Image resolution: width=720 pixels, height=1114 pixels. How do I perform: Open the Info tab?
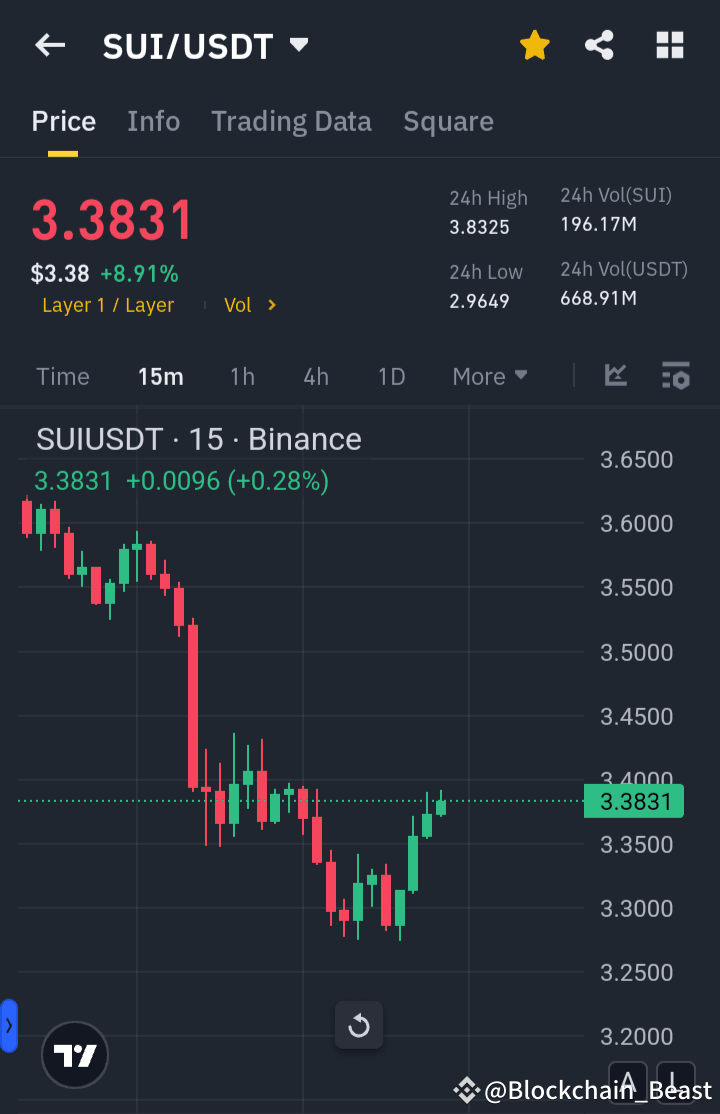click(x=153, y=120)
